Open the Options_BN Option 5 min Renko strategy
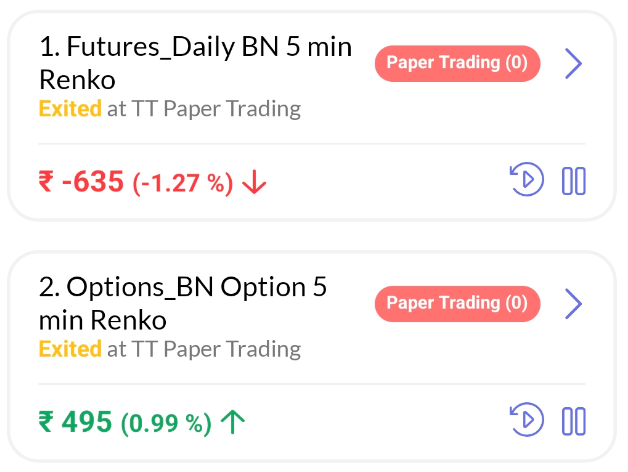The width and height of the screenshot is (628, 472). click(x=183, y=303)
